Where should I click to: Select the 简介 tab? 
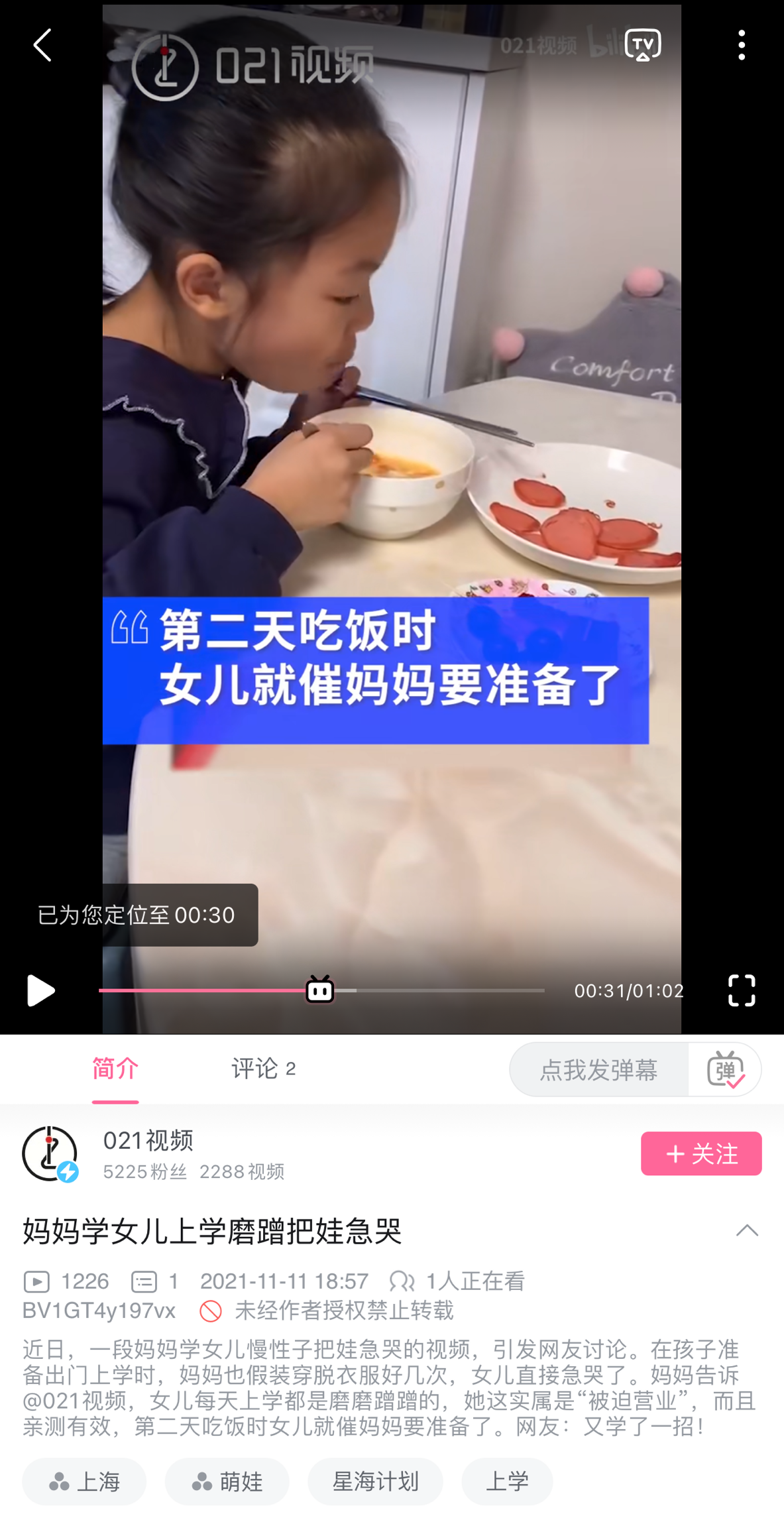115,1069
